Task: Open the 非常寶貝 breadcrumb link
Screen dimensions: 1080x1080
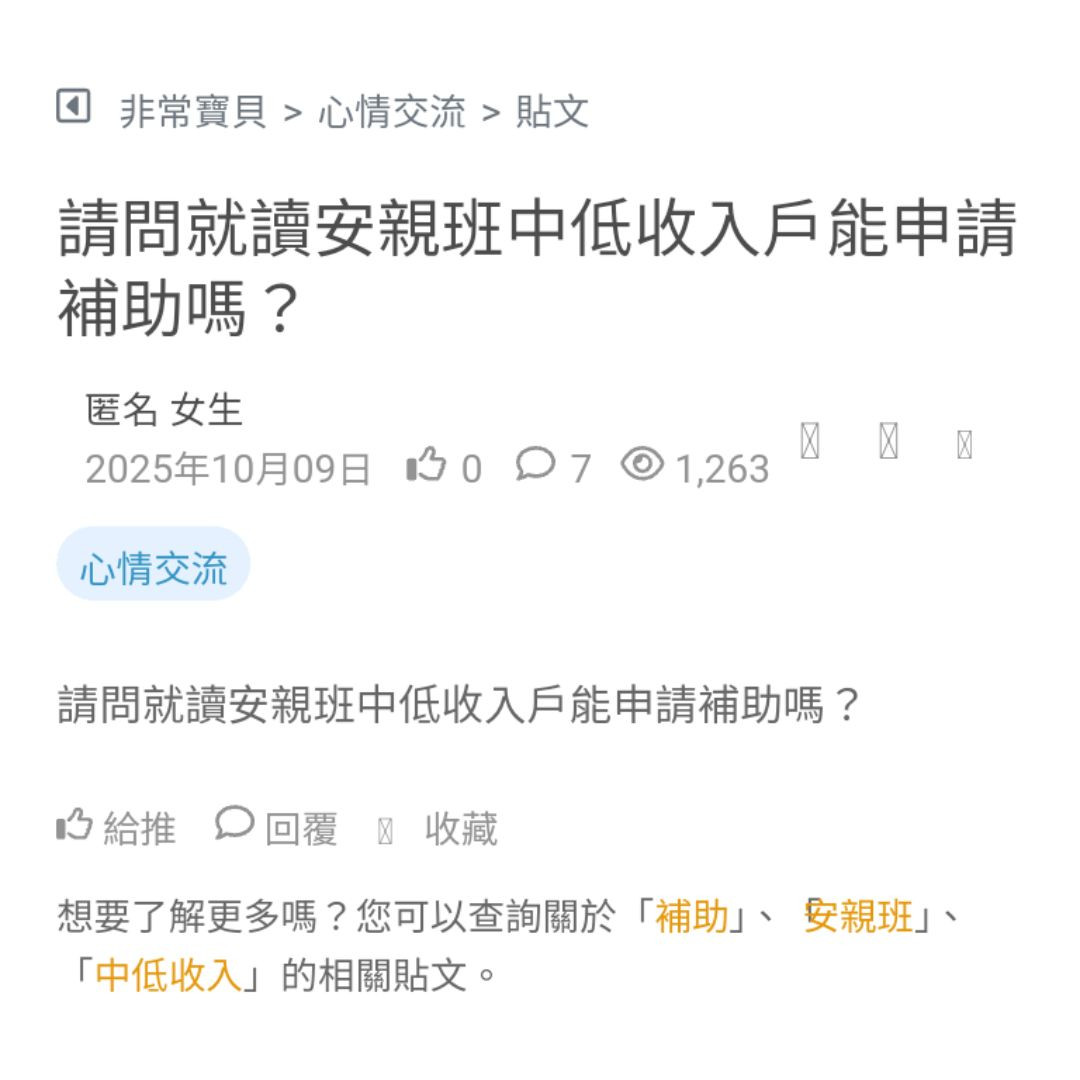Action: (193, 112)
